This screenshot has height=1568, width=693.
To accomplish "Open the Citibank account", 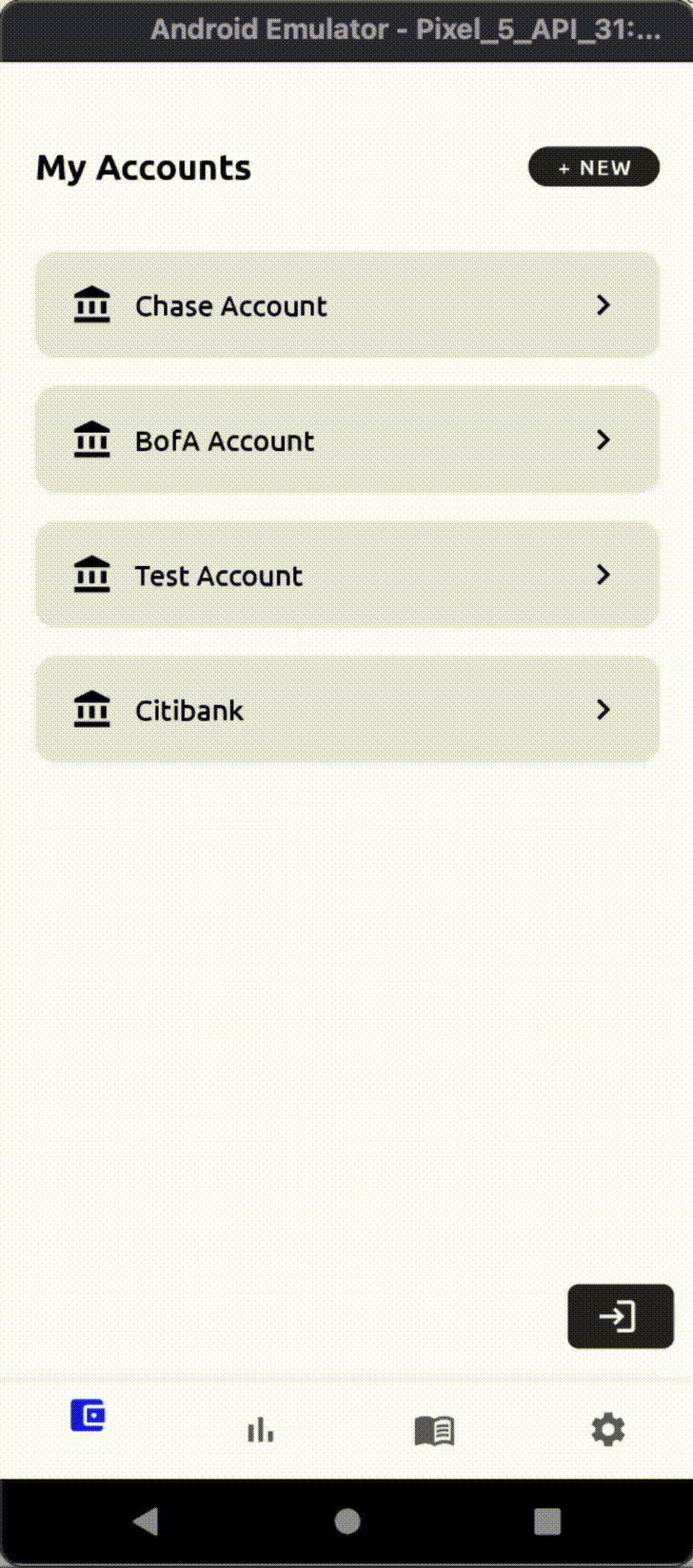I will click(x=346, y=710).
